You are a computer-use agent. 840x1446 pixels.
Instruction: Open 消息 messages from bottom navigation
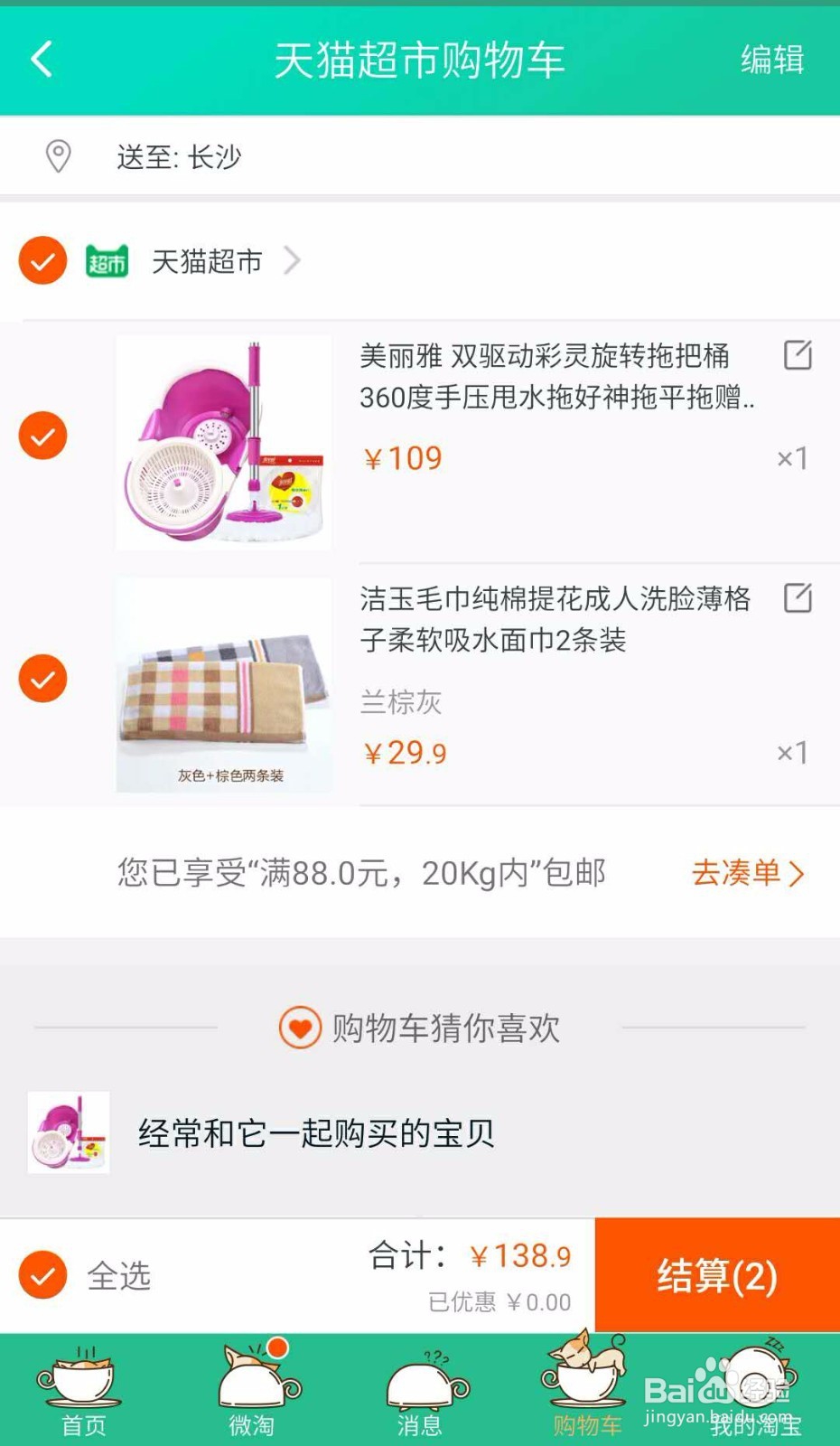420,1383
